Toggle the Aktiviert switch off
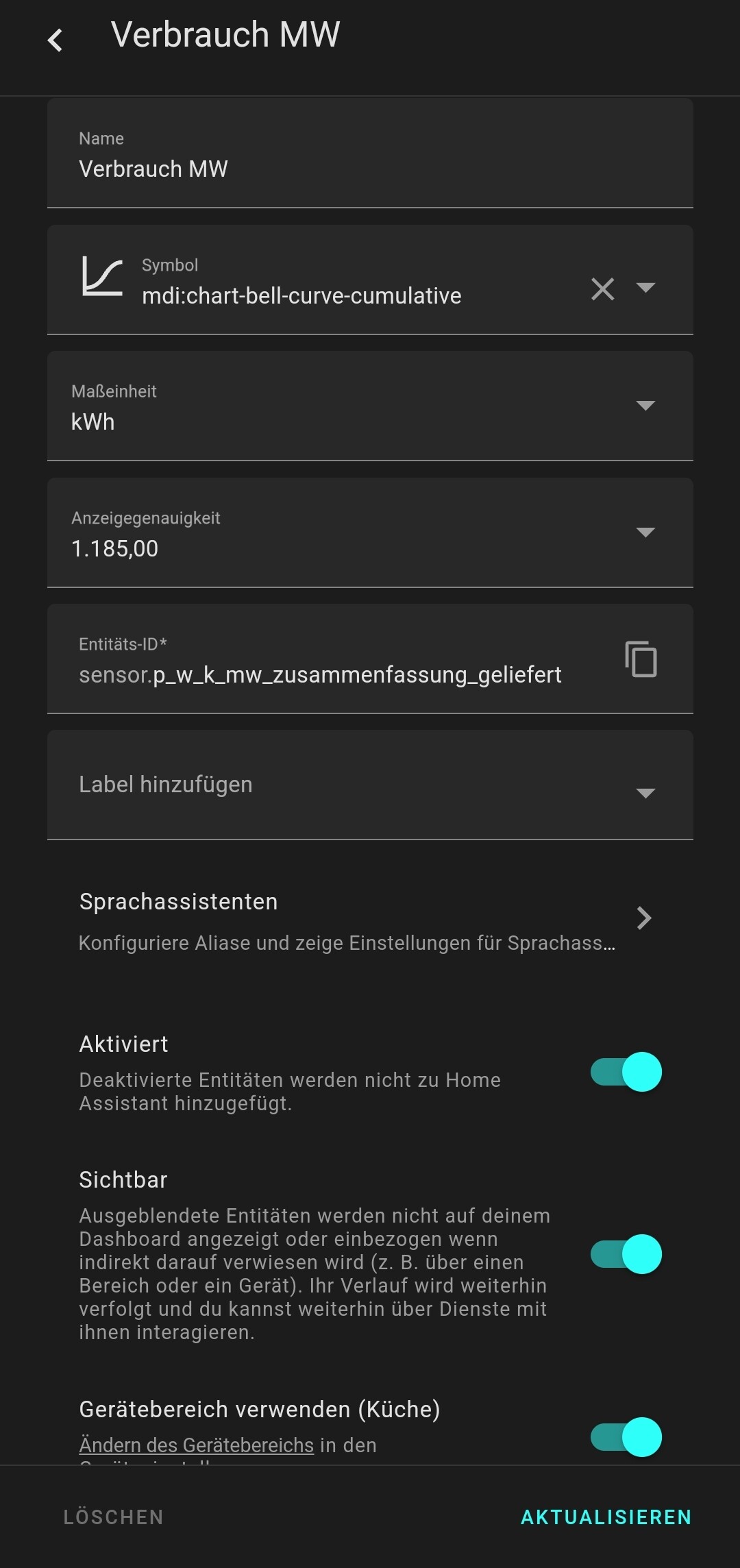 pyautogui.click(x=626, y=1072)
